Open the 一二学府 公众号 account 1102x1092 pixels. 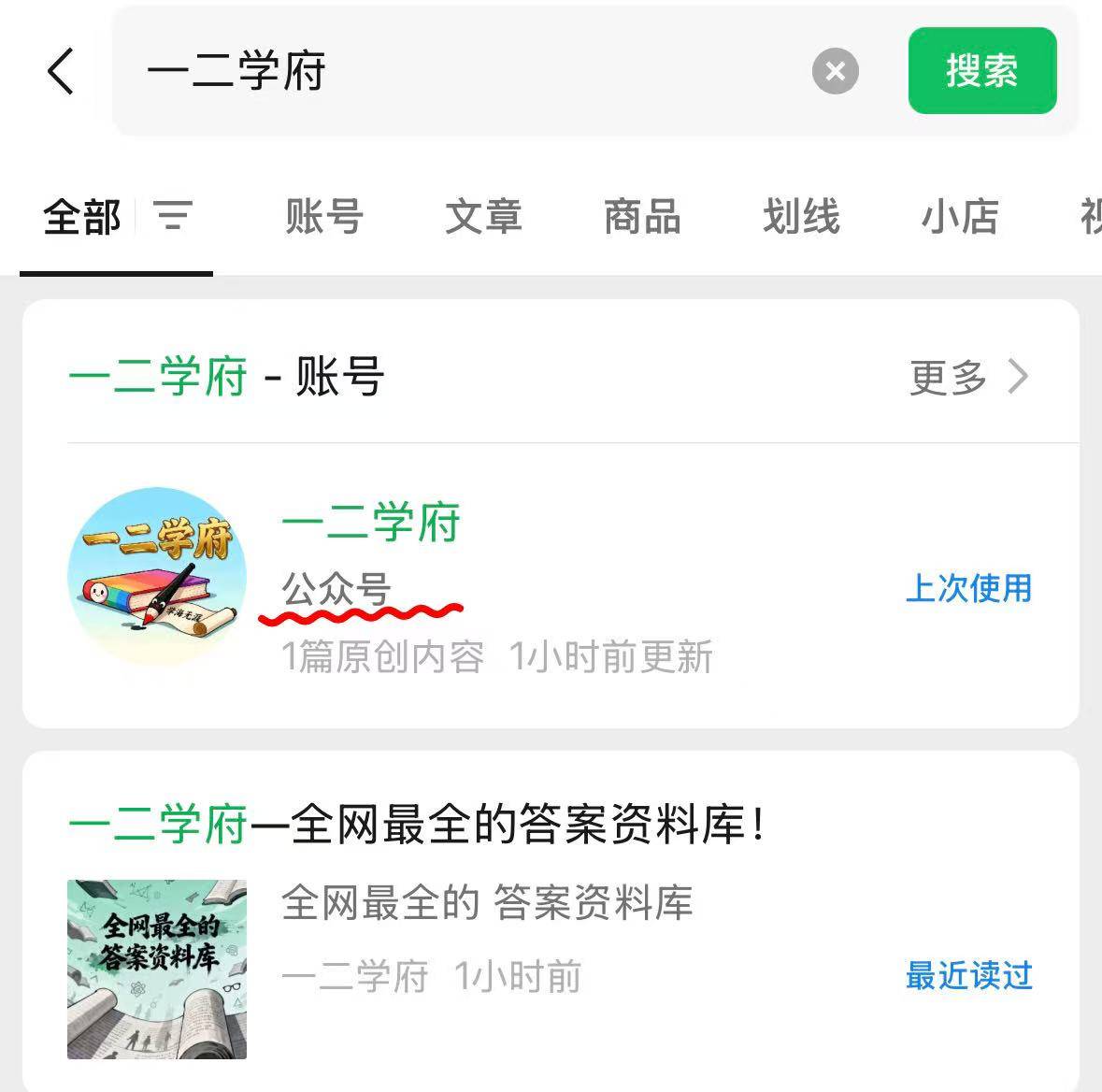click(x=370, y=524)
